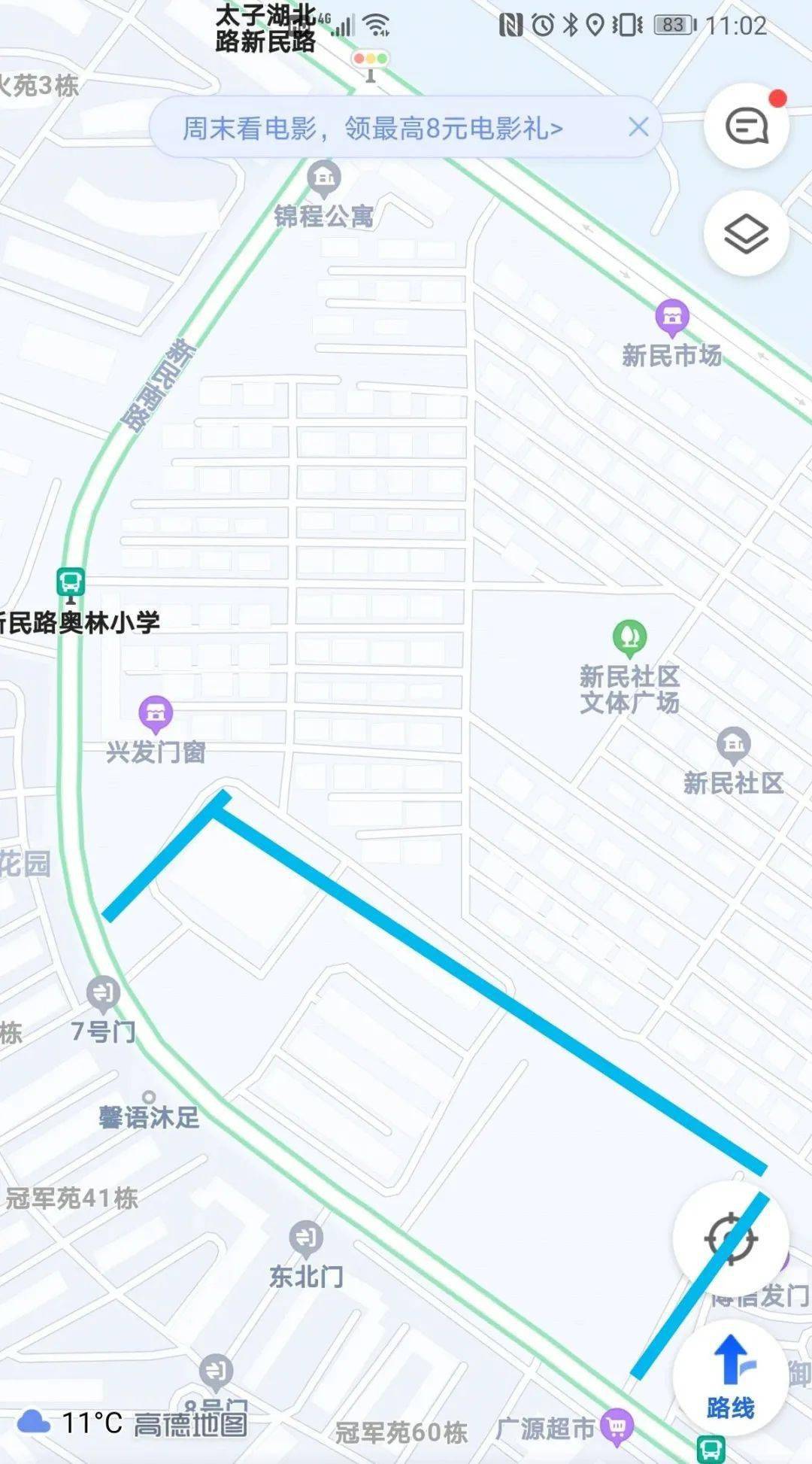Open the 周末看电影 promotion banner
This screenshot has height=1464, width=812.
pyautogui.click(x=373, y=128)
